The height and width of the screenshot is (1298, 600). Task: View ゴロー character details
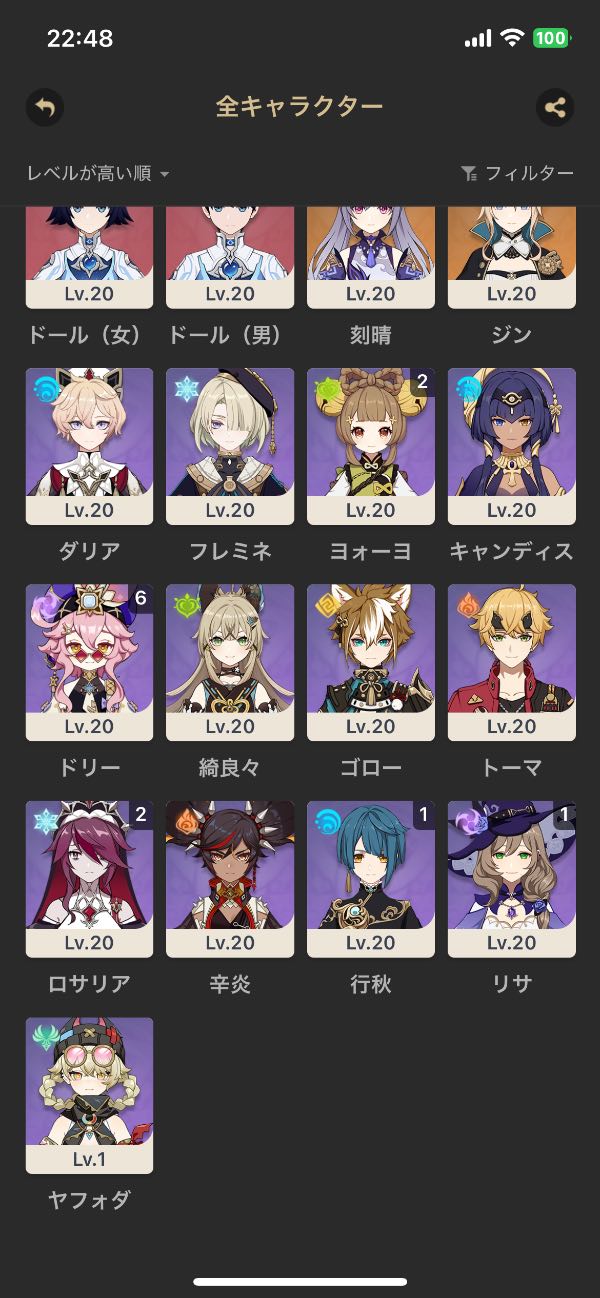point(371,662)
